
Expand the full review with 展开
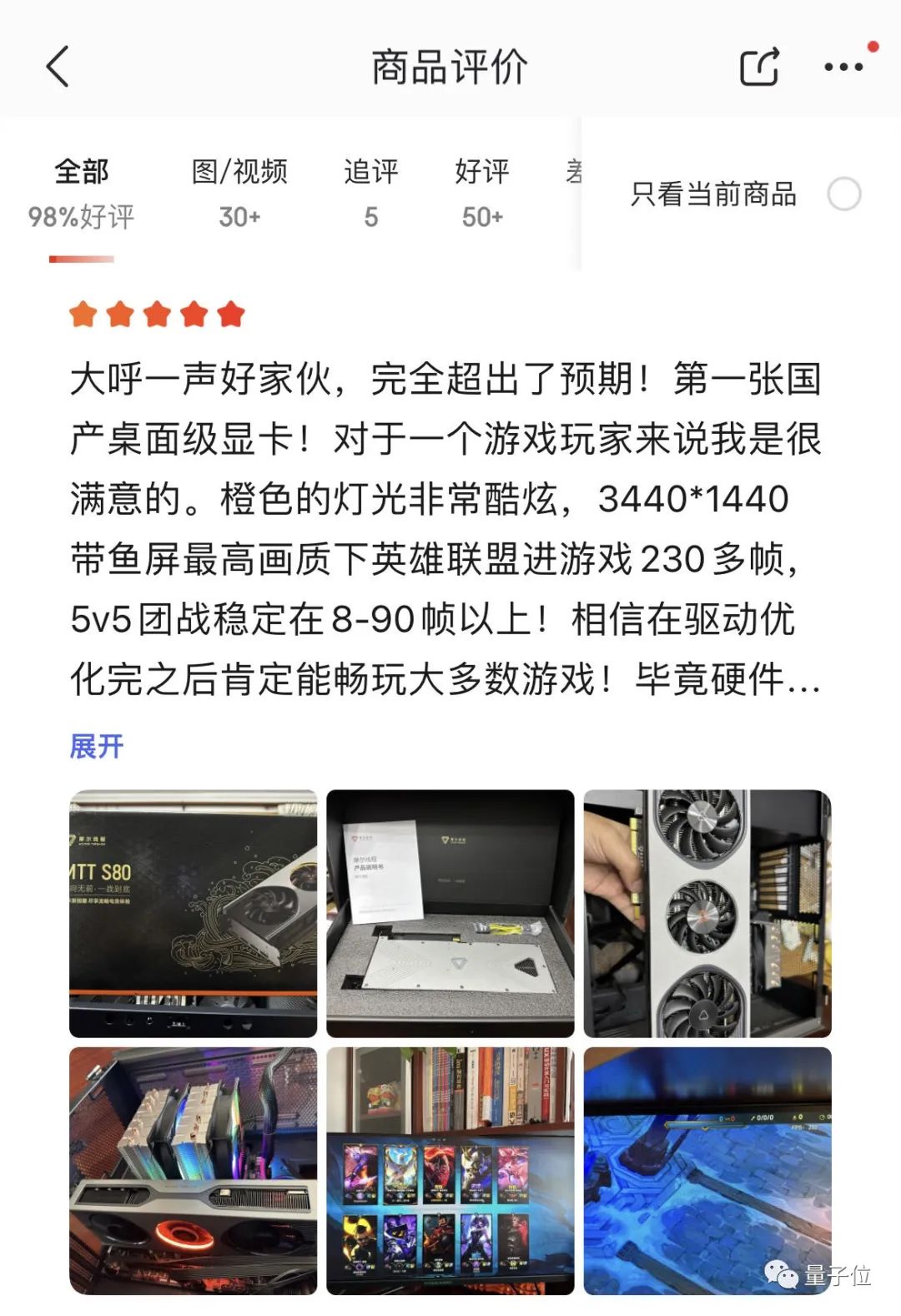tap(97, 746)
